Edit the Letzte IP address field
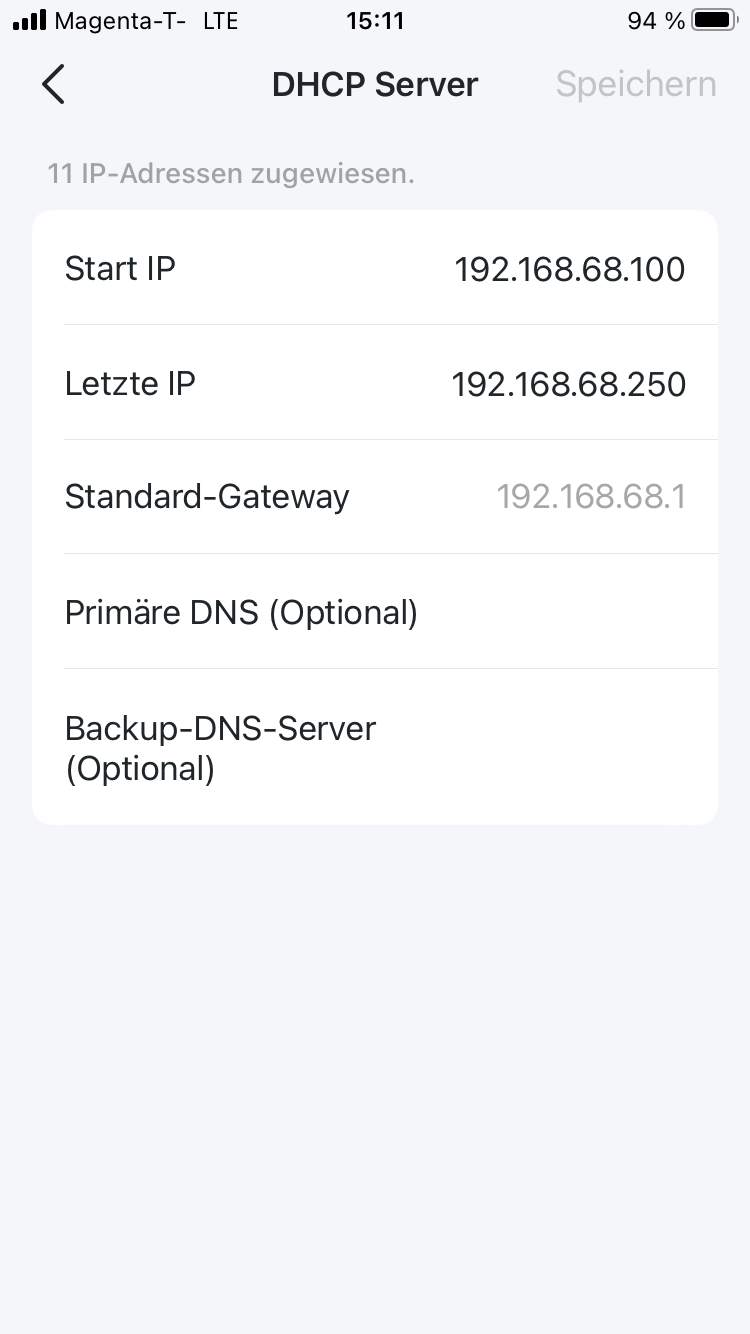The image size is (750, 1334). (x=568, y=384)
